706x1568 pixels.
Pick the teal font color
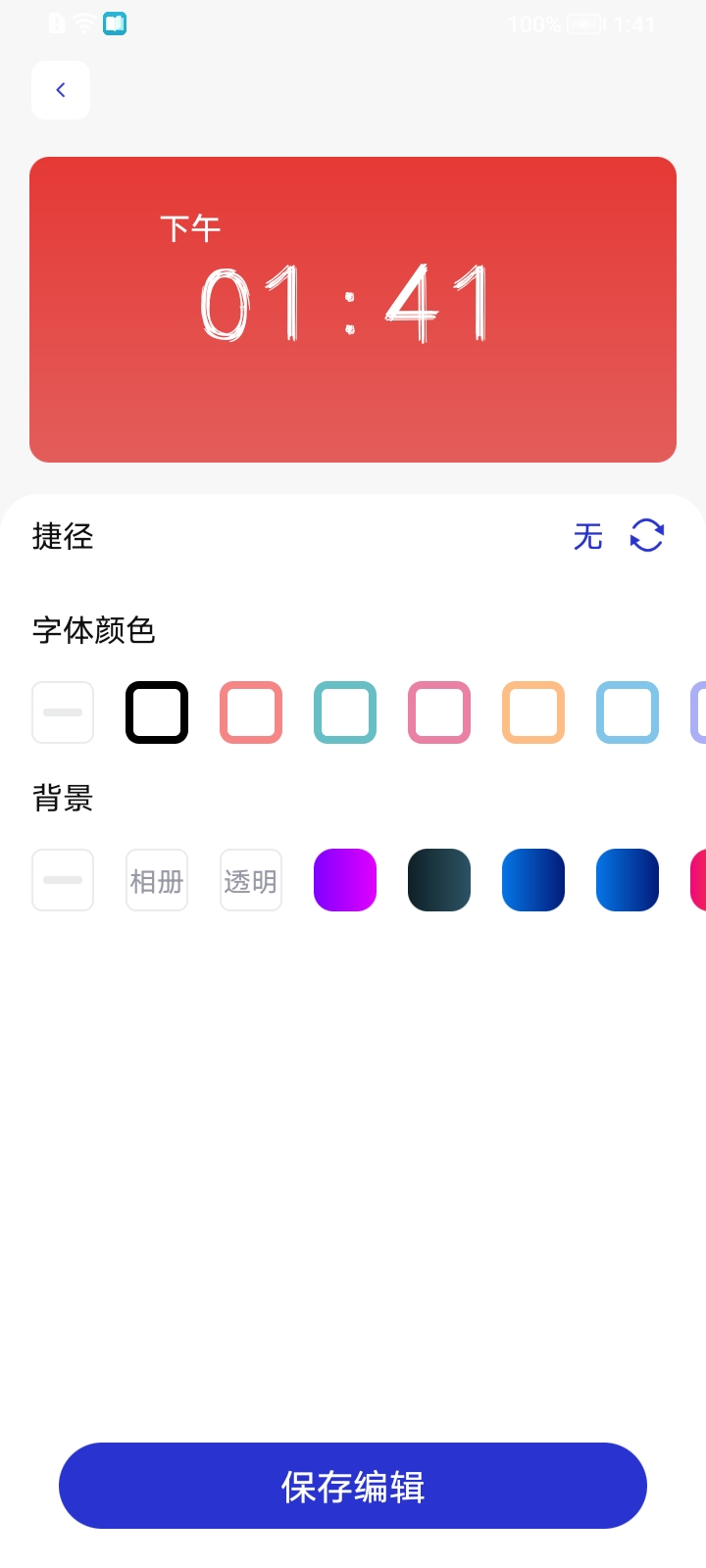(345, 712)
